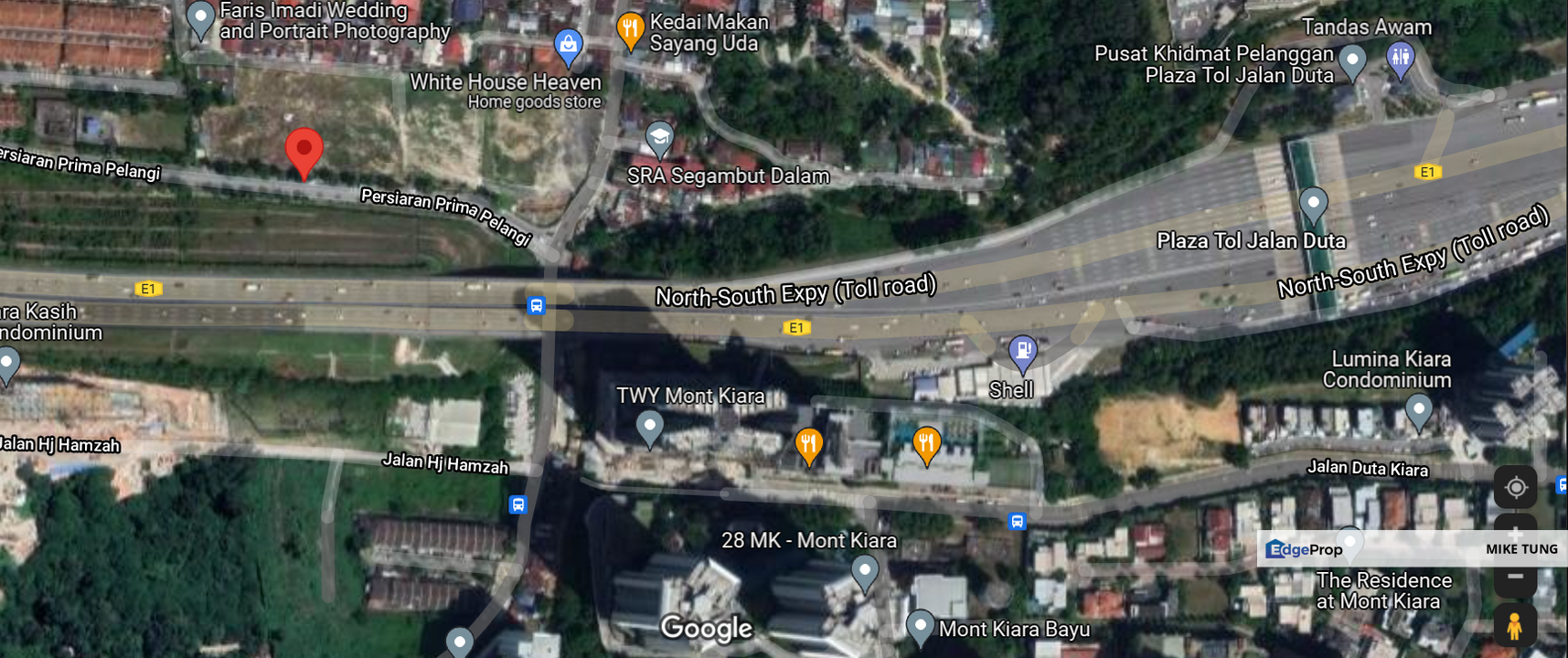Center map on my current location
The width and height of the screenshot is (1568, 658).
(1515, 487)
